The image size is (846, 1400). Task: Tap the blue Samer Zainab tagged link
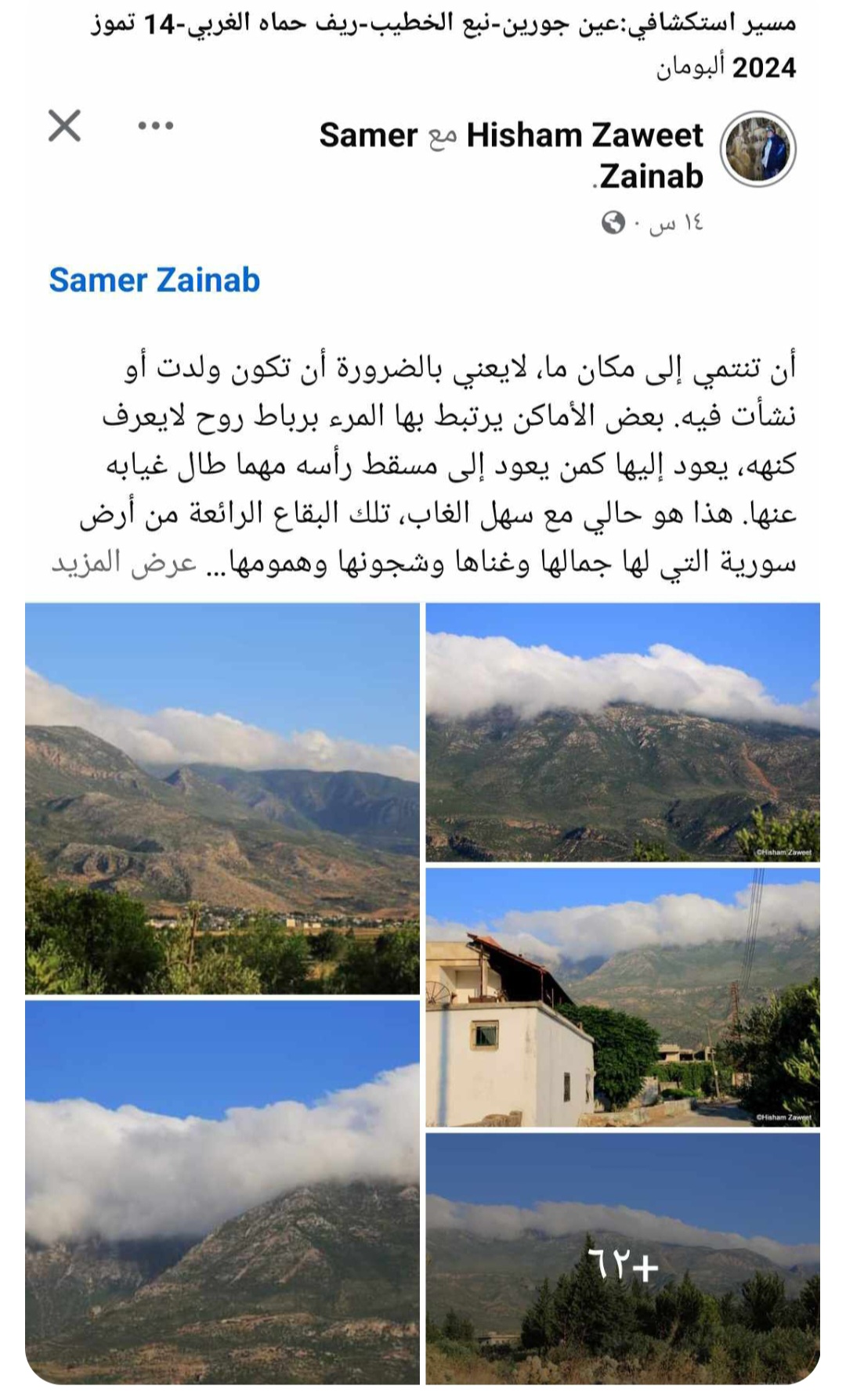[154, 280]
